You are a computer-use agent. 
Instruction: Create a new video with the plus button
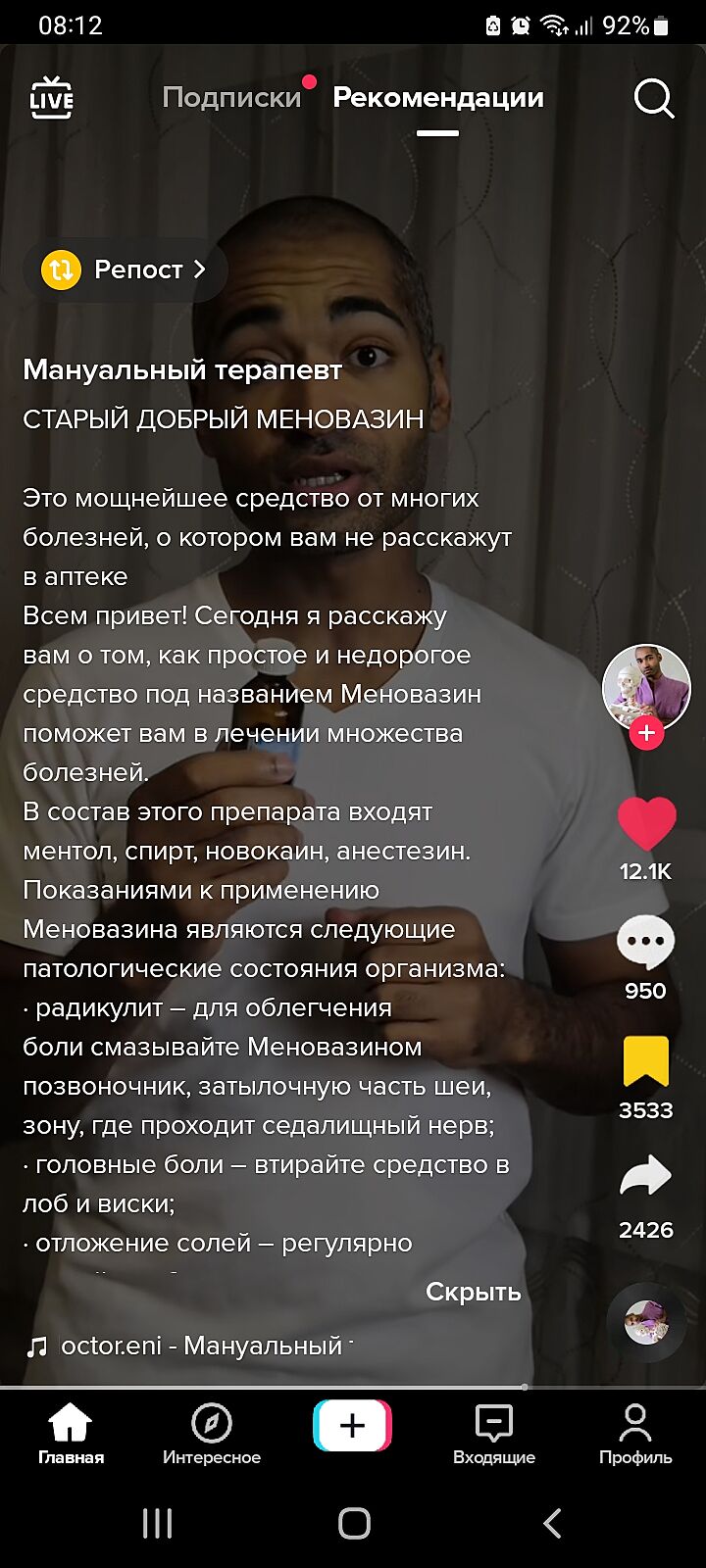pyautogui.click(x=353, y=1426)
